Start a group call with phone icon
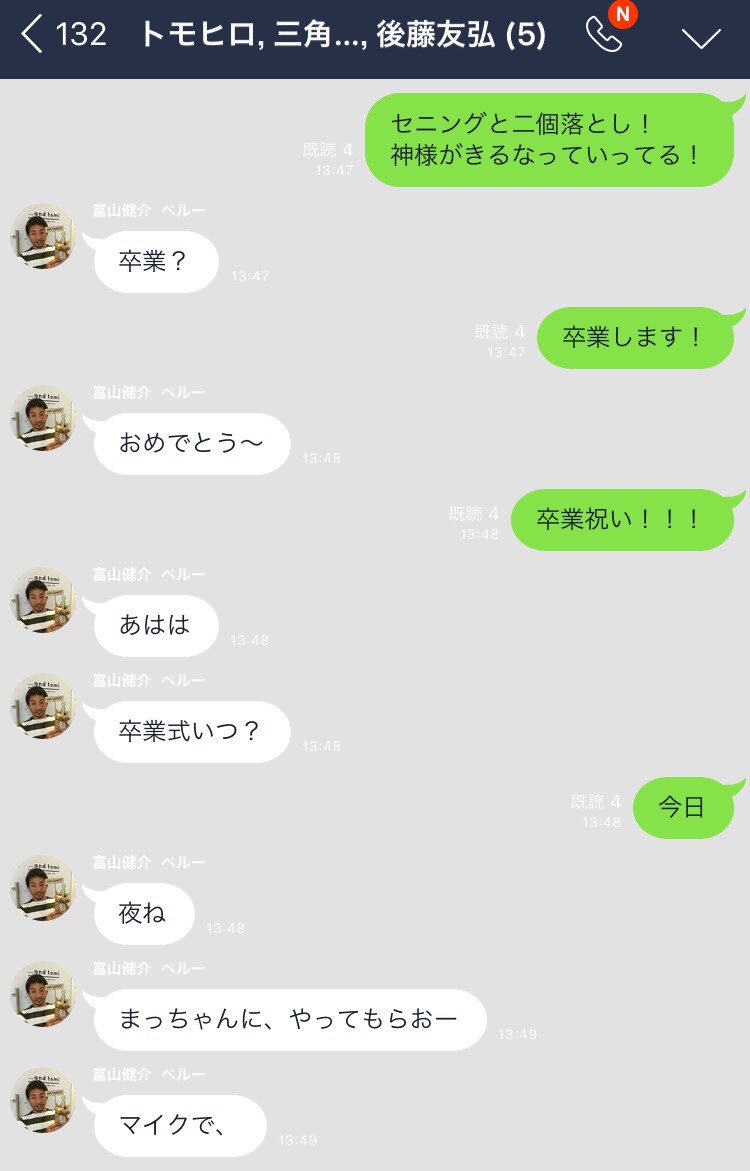The width and height of the screenshot is (750, 1171). (x=604, y=36)
